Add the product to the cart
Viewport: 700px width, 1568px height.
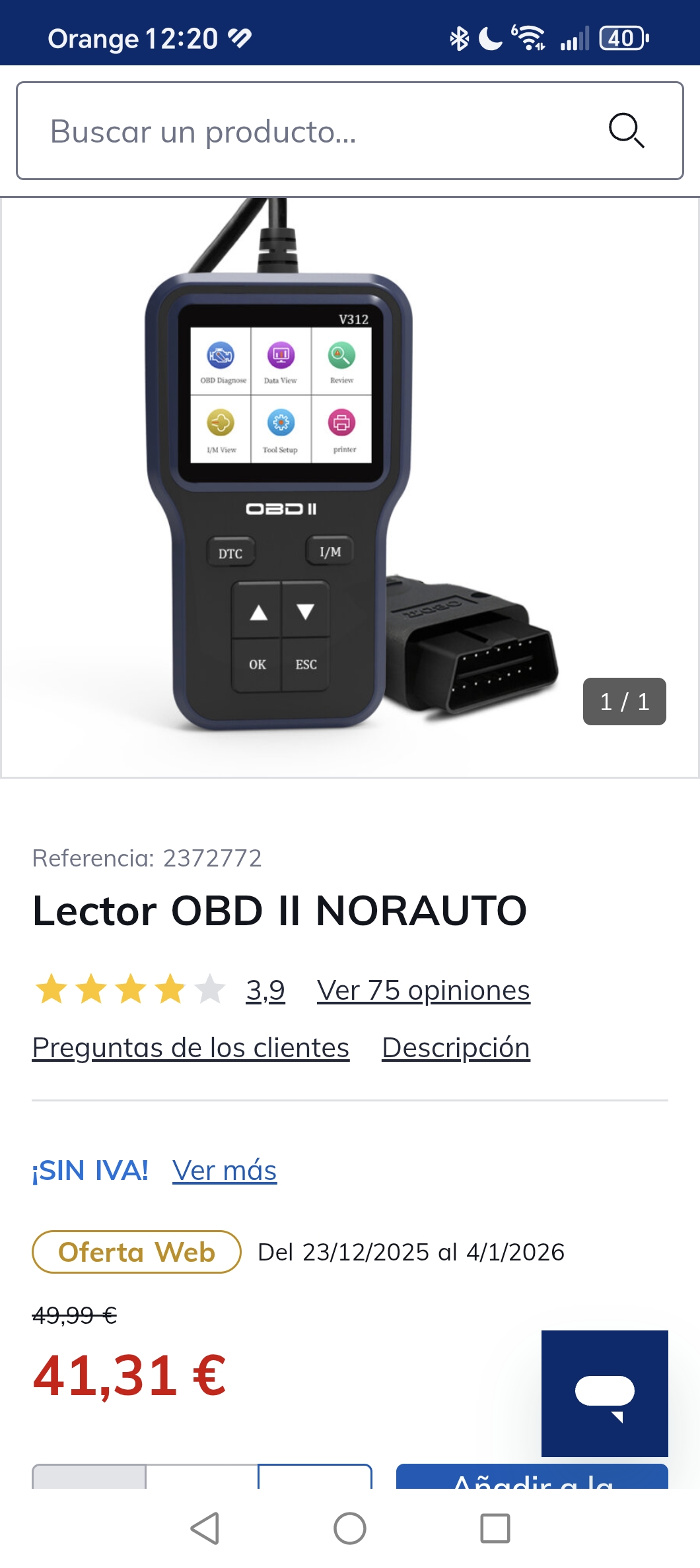tap(532, 1478)
